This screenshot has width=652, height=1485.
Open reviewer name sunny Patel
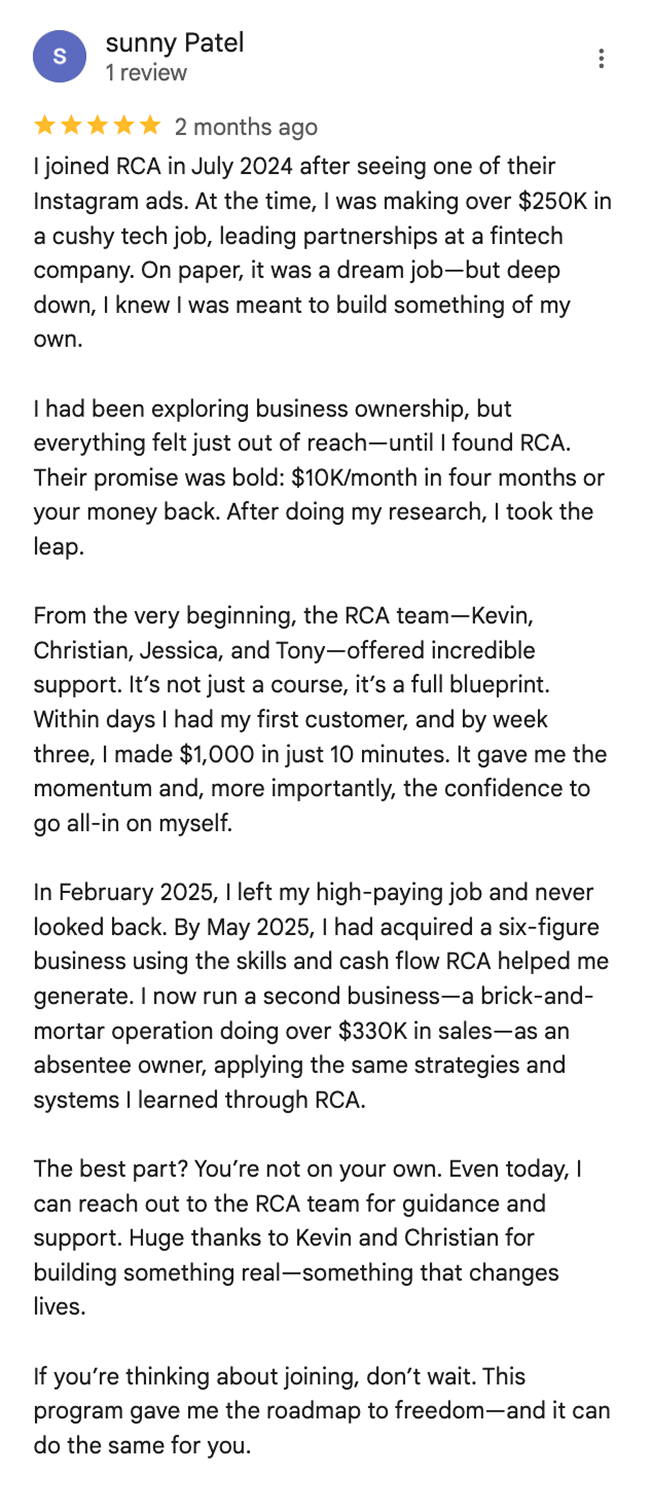pyautogui.click(x=174, y=43)
